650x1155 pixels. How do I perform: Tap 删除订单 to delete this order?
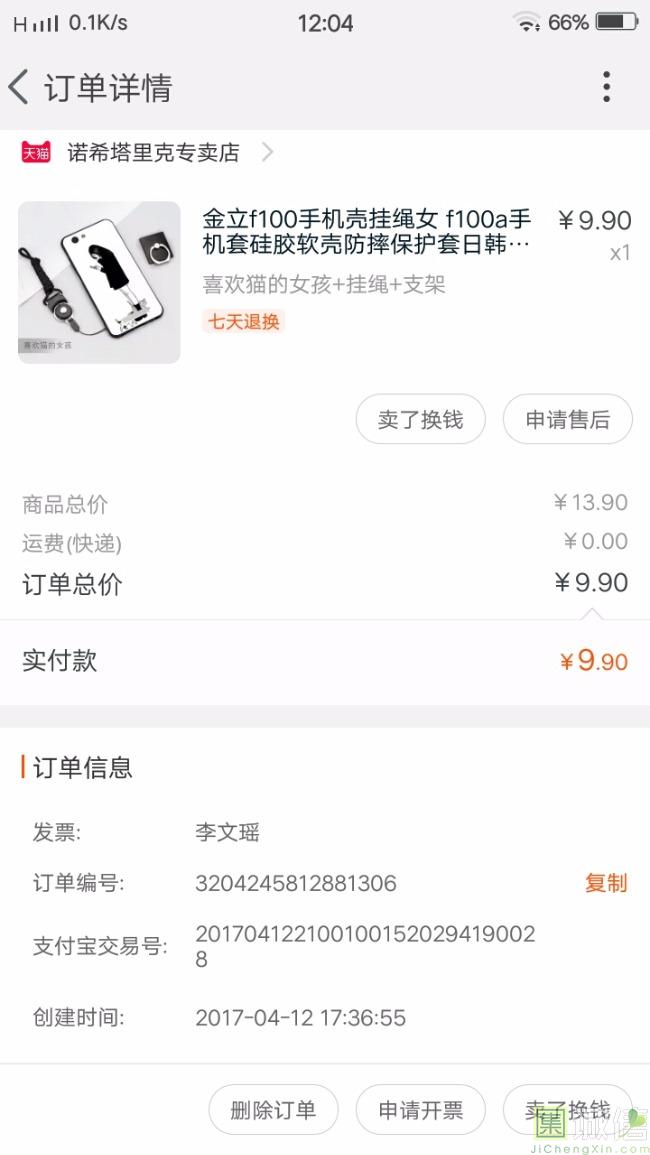273,1110
